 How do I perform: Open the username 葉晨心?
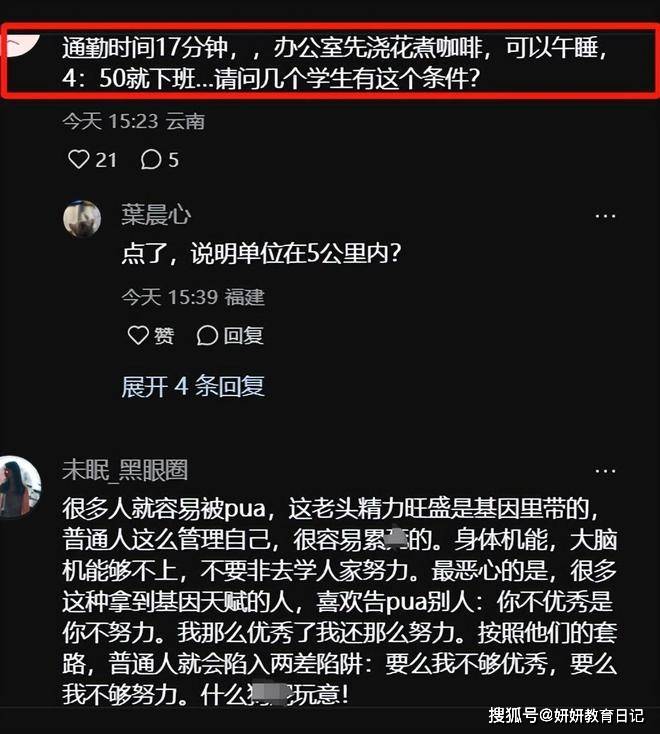156,215
